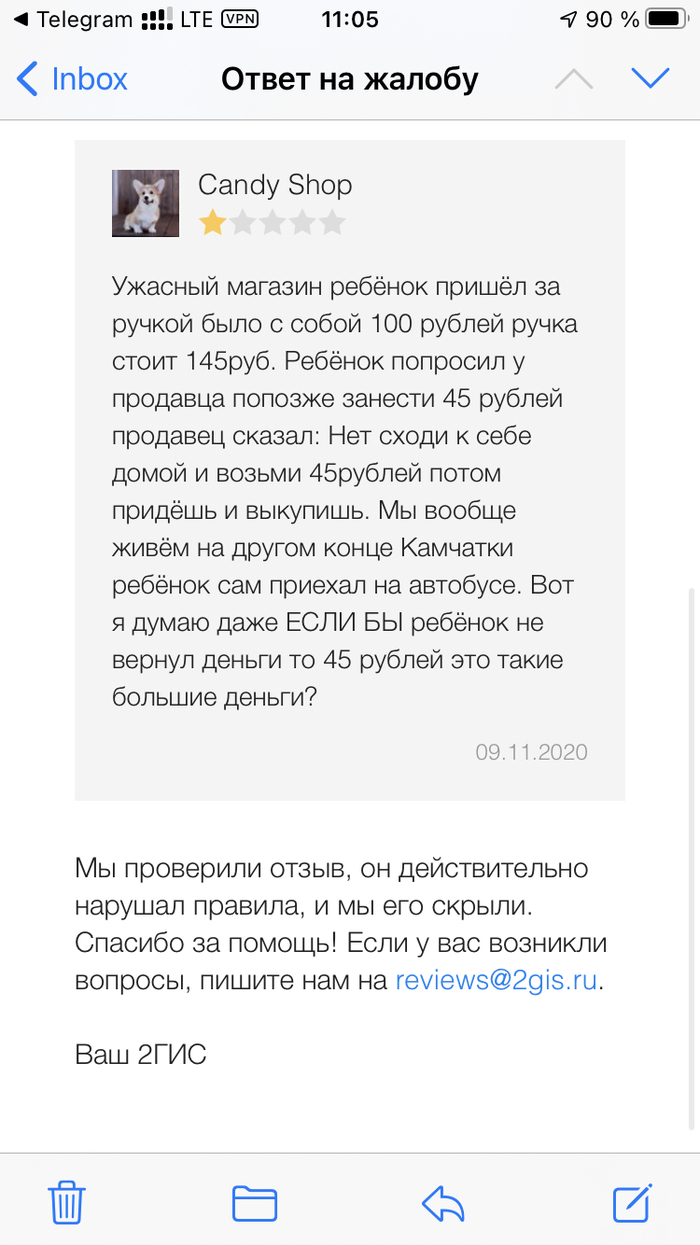Return to Telegram via the status bar
This screenshot has height=1245, width=700.
(58, 19)
